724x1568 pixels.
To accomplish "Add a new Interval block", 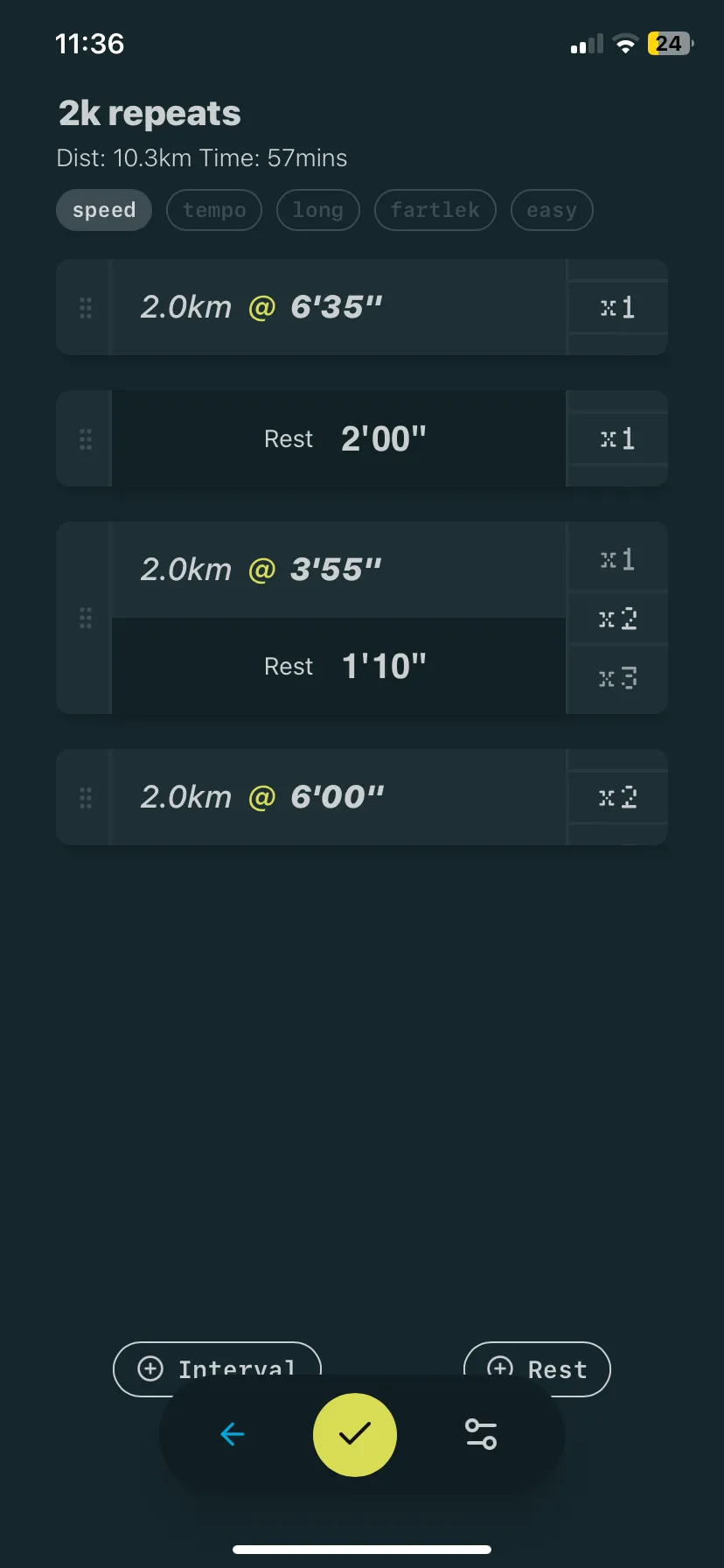I will pos(217,1369).
